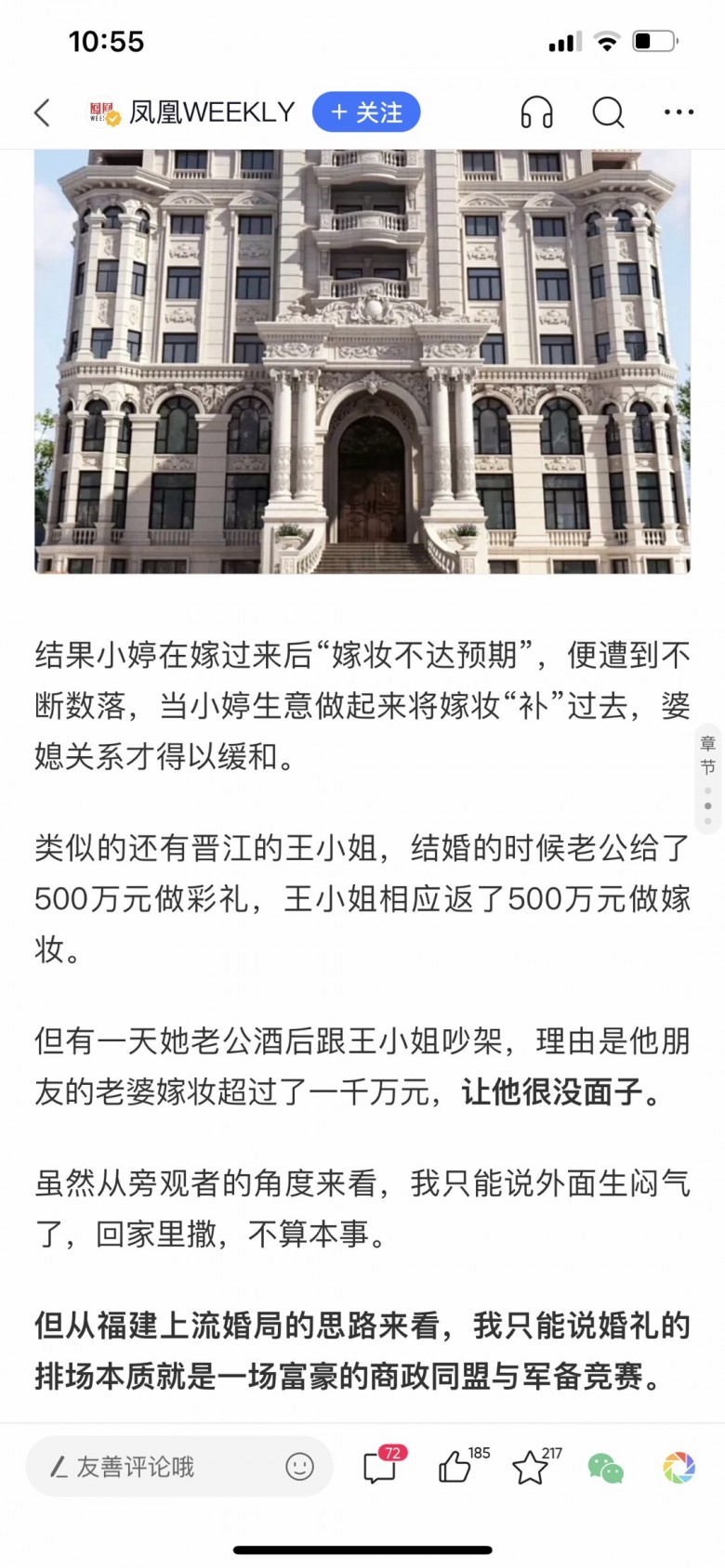Add article to favorites with star

(530, 1467)
